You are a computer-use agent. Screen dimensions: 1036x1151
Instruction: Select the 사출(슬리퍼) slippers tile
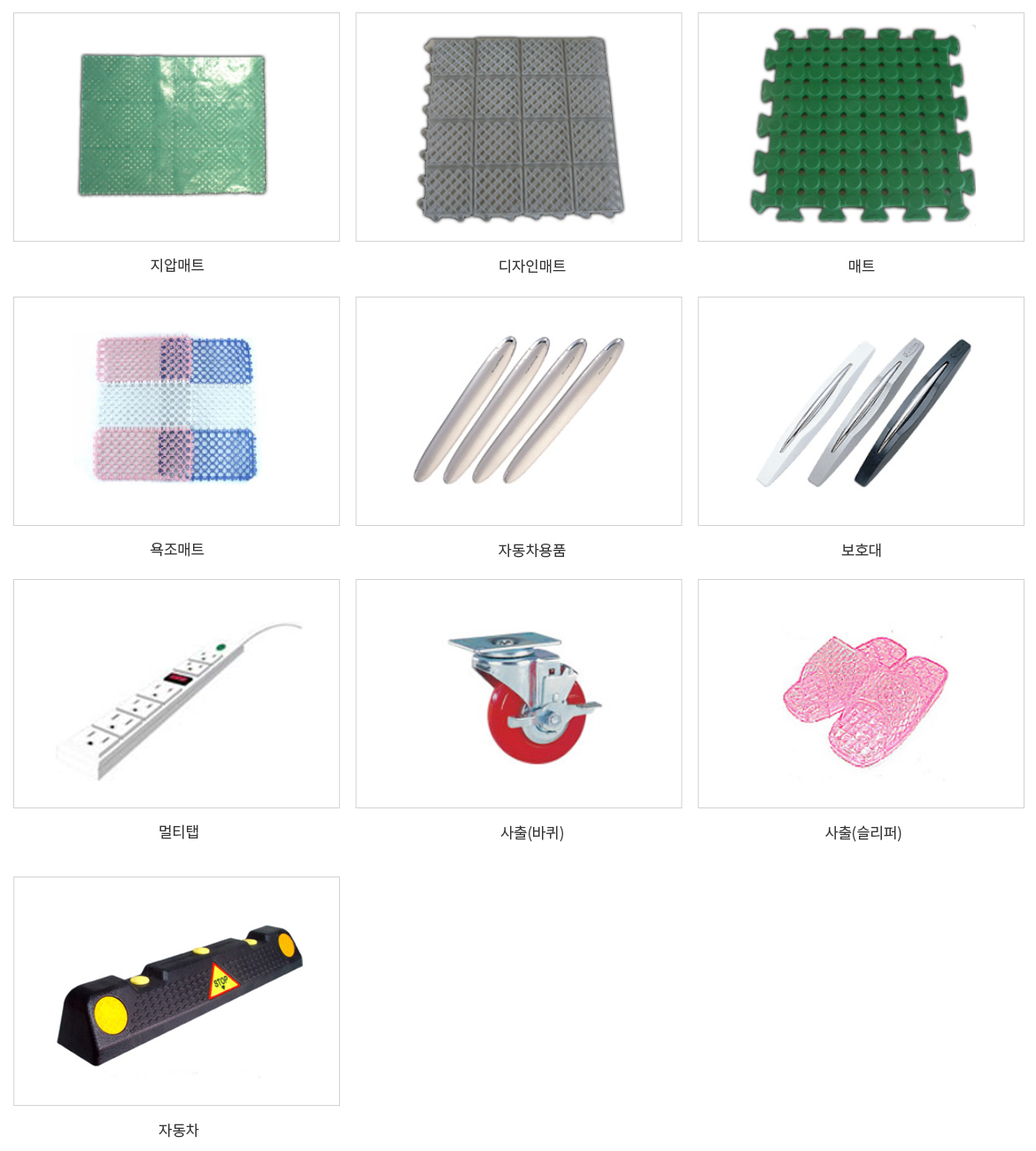click(861, 693)
